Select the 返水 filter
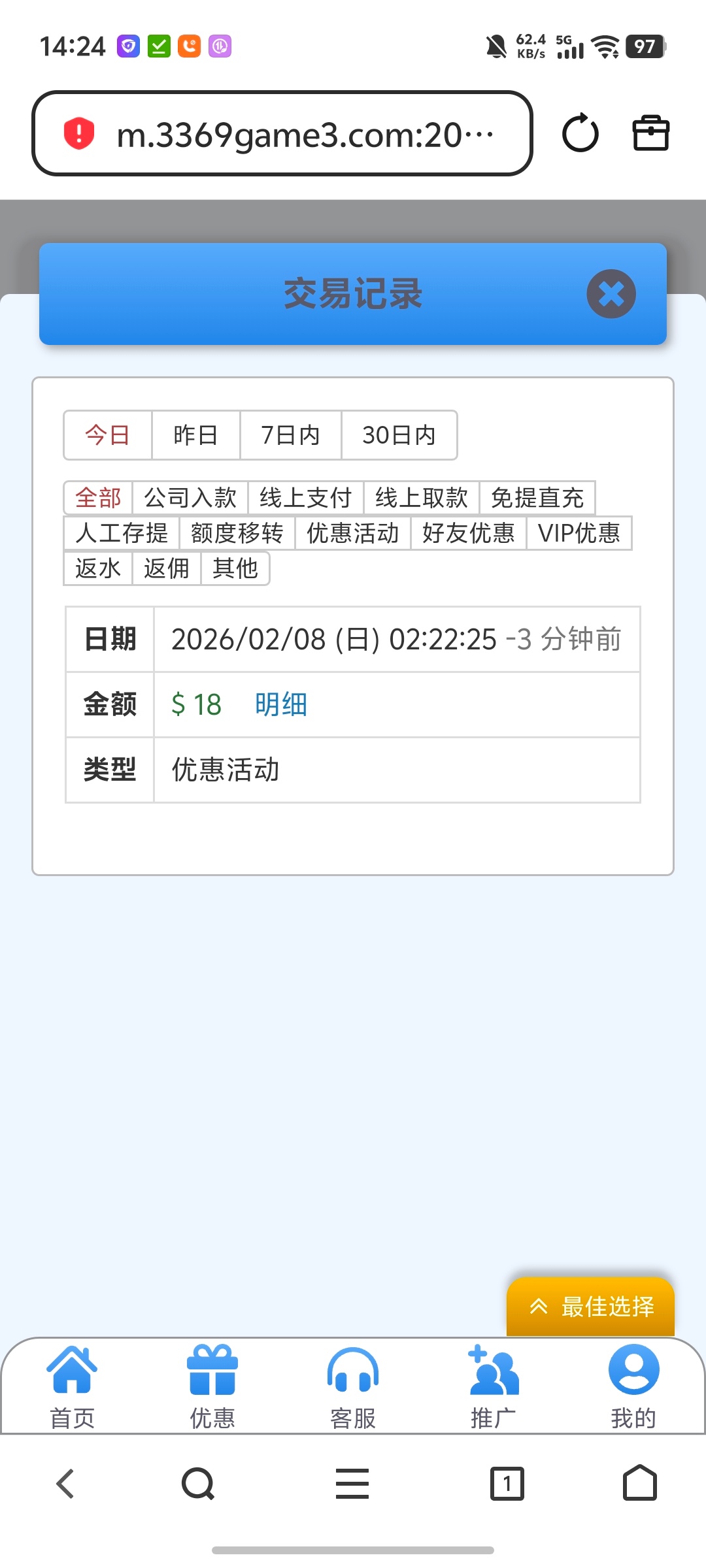This screenshot has width=706, height=1568. 98,568
